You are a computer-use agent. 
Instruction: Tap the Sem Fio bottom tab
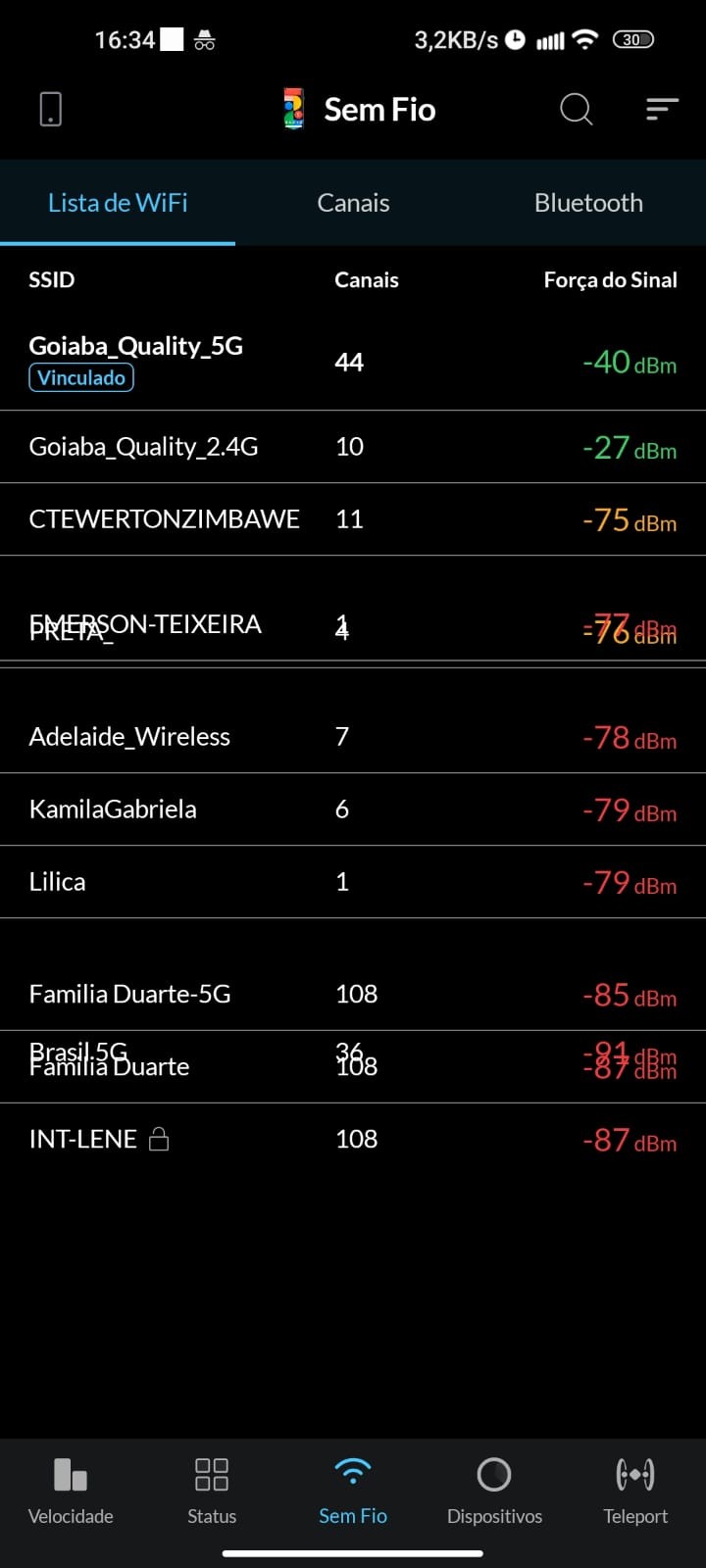tap(353, 1490)
